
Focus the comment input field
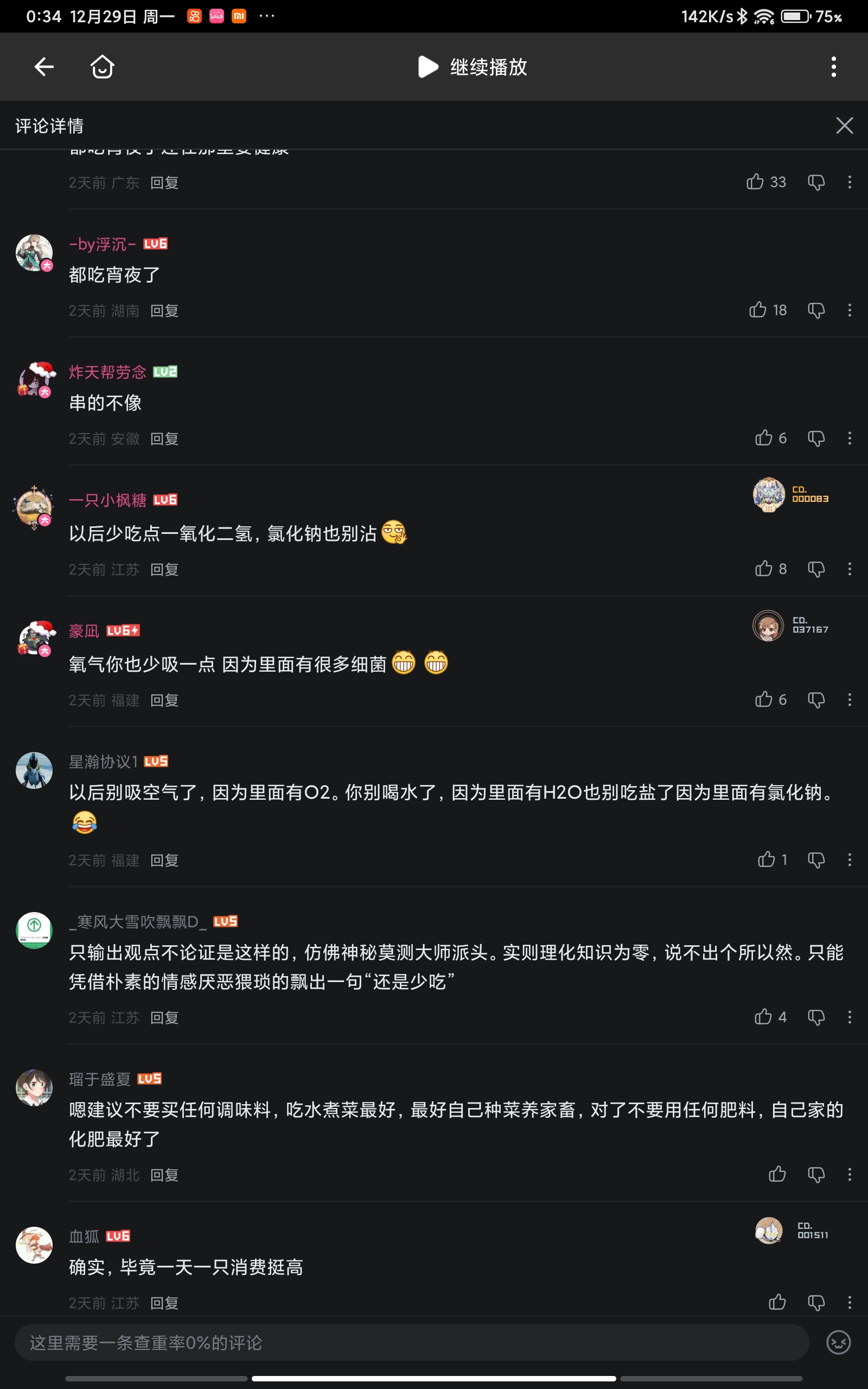[411, 1342]
